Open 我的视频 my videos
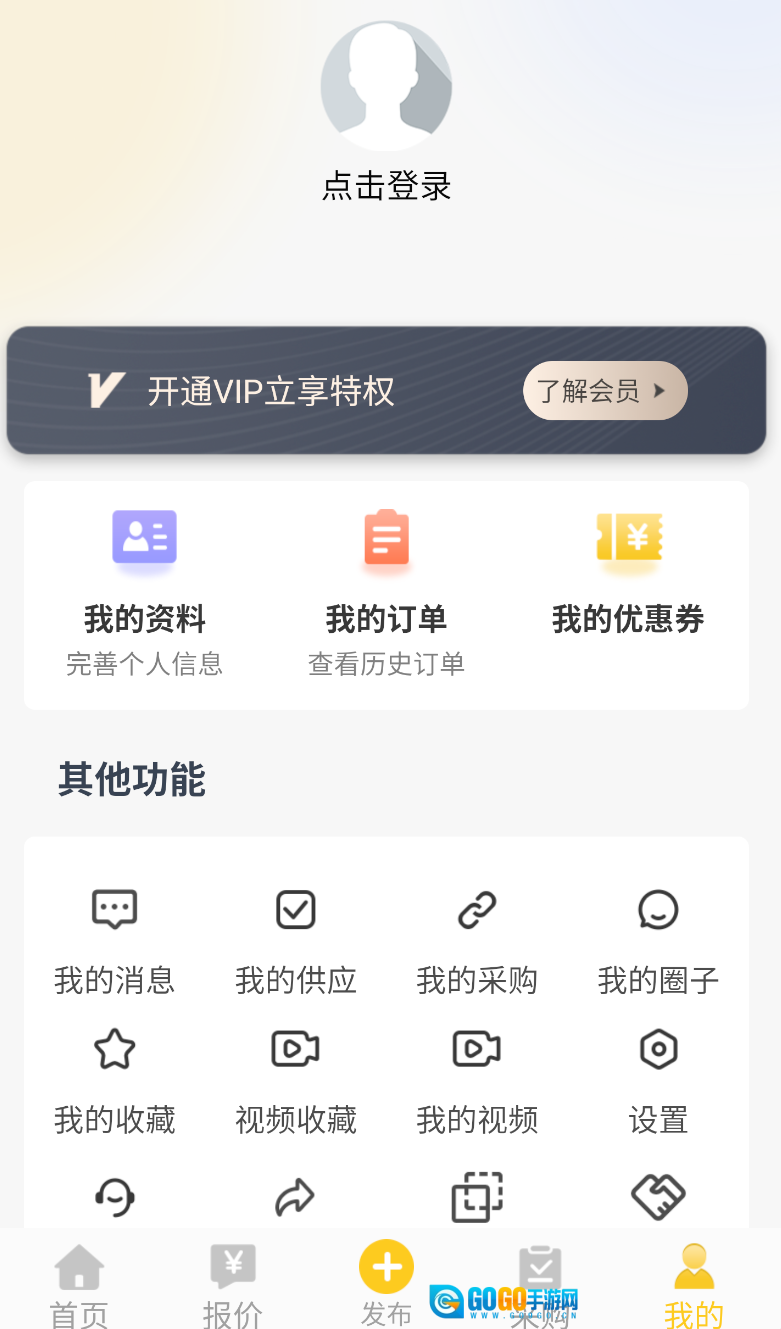The width and height of the screenshot is (781, 1329). tap(477, 1080)
